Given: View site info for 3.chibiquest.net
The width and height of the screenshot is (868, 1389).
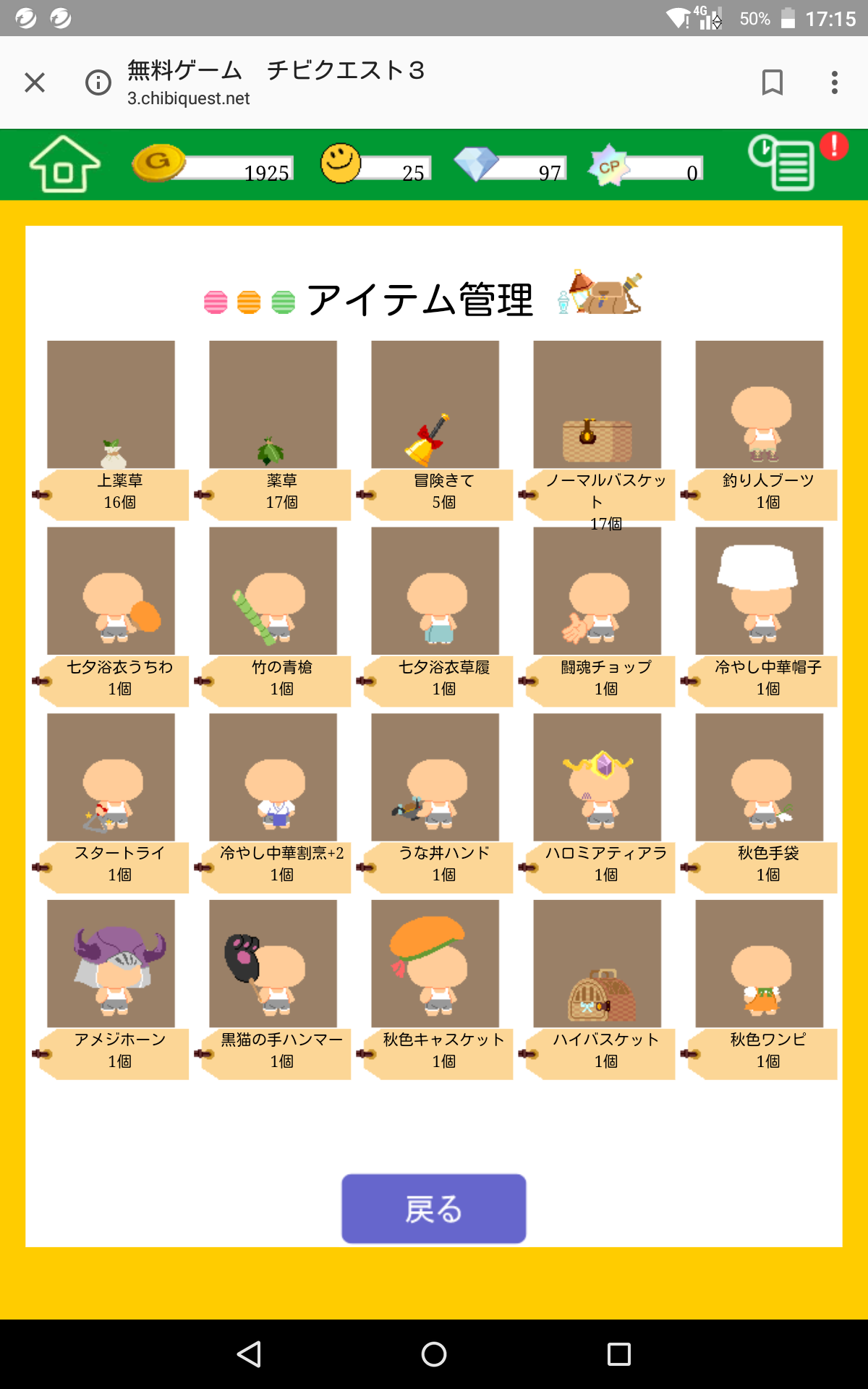Looking at the screenshot, I should pos(98,82).
